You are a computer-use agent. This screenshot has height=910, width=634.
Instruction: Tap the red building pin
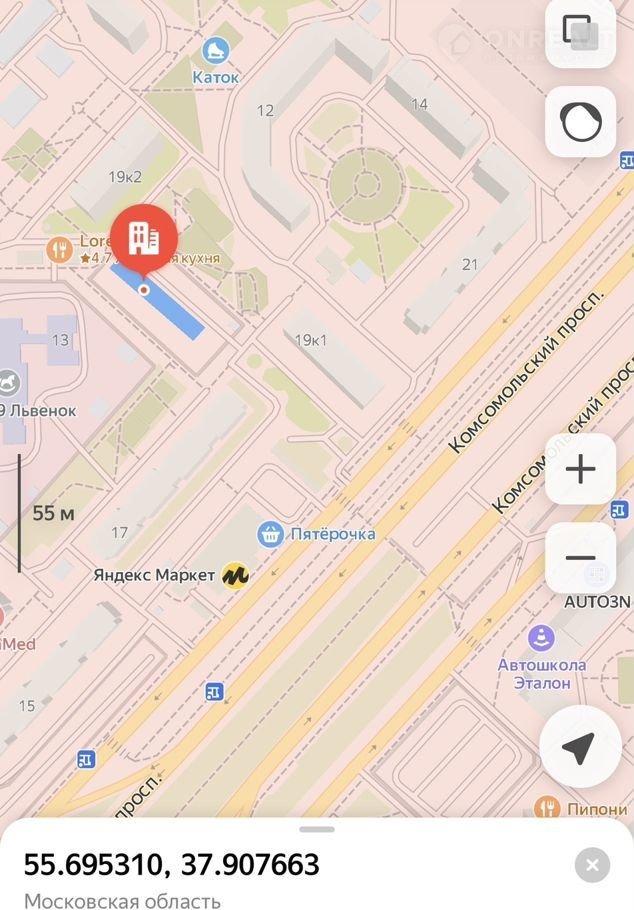pos(144,237)
